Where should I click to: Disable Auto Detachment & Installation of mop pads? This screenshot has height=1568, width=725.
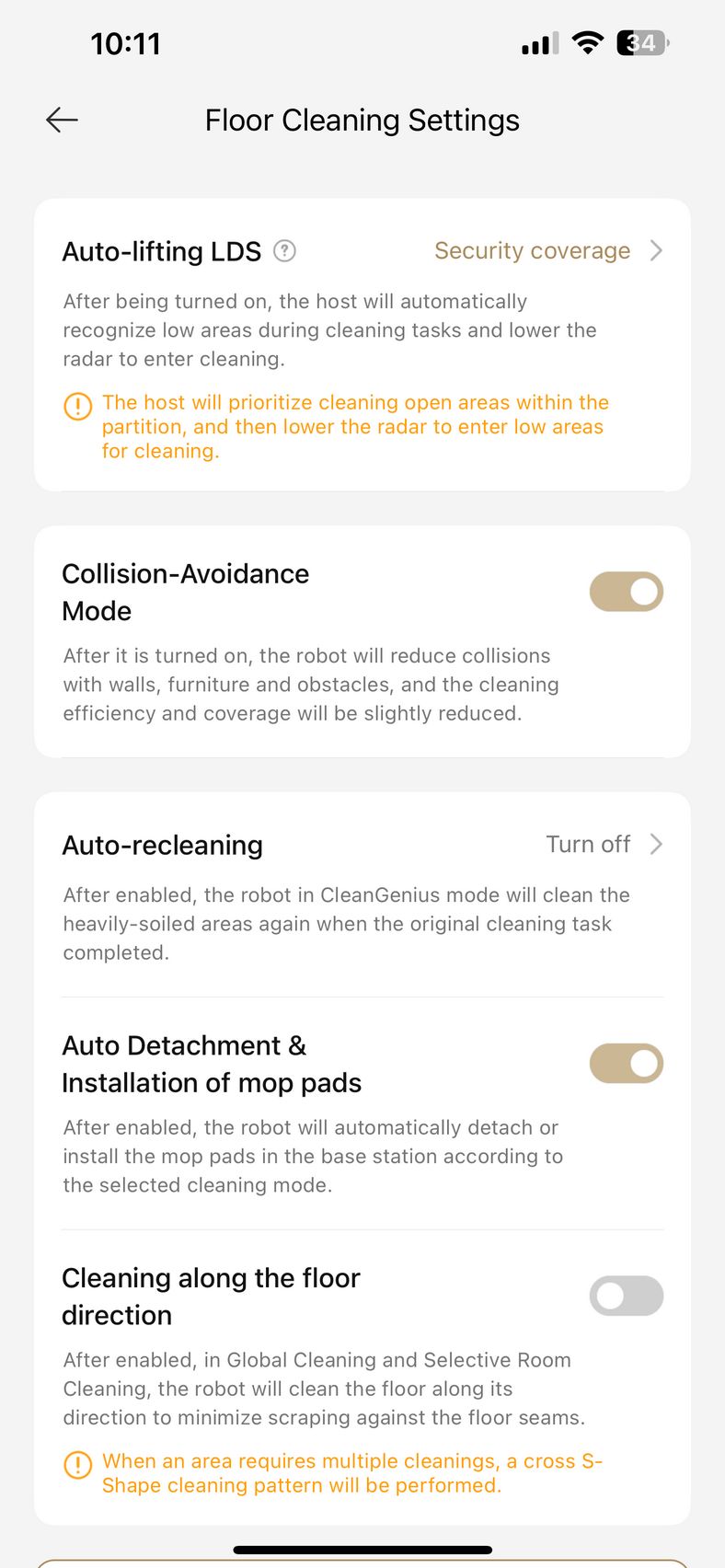pos(627,1064)
